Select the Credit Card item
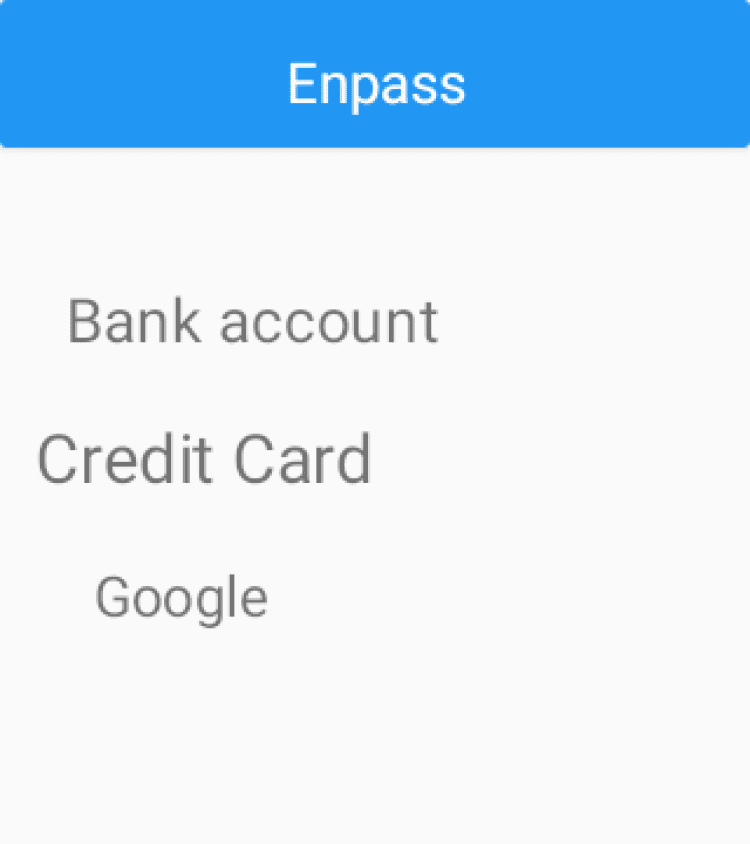The width and height of the screenshot is (750, 844). tap(204, 460)
